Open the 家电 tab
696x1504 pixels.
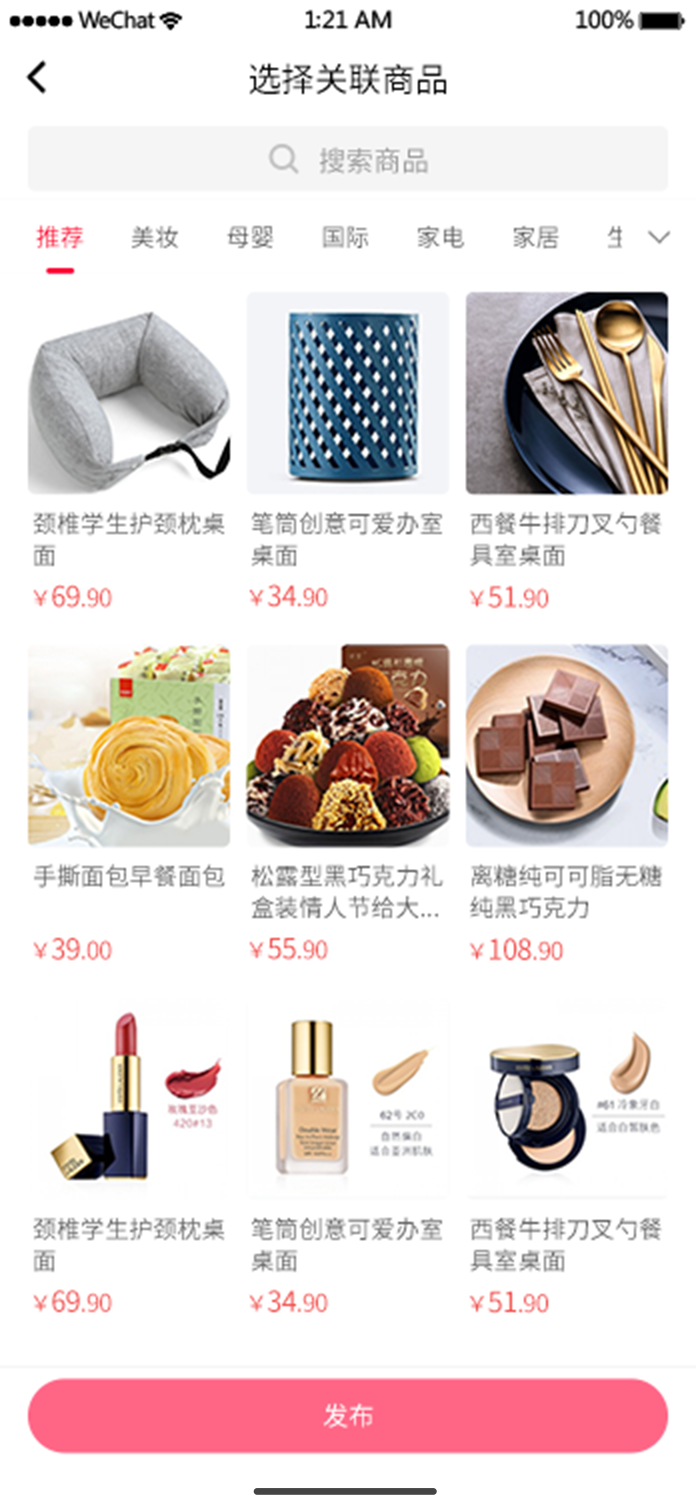(x=441, y=238)
